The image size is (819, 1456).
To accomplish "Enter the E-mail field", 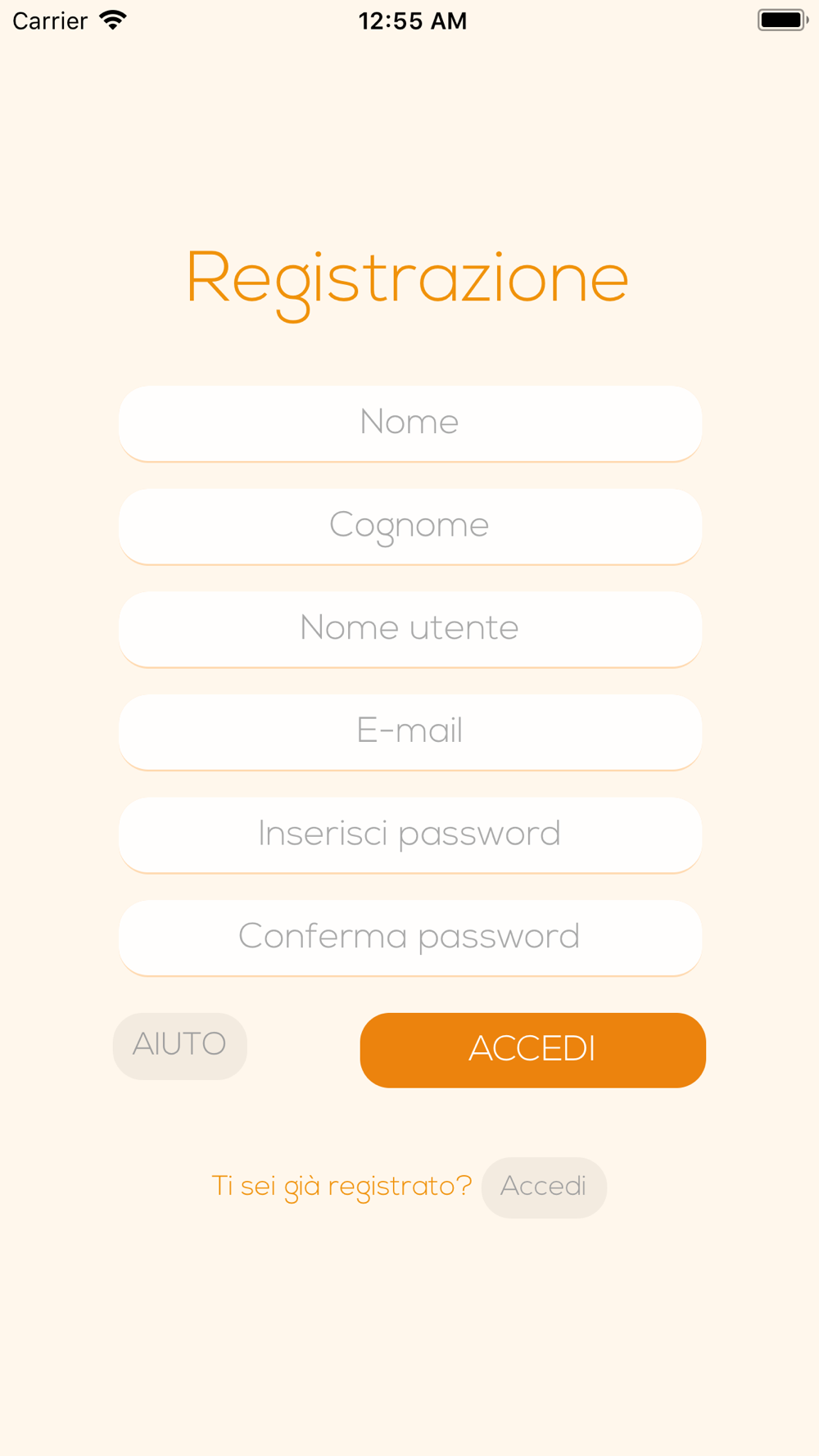I will 409,732.
